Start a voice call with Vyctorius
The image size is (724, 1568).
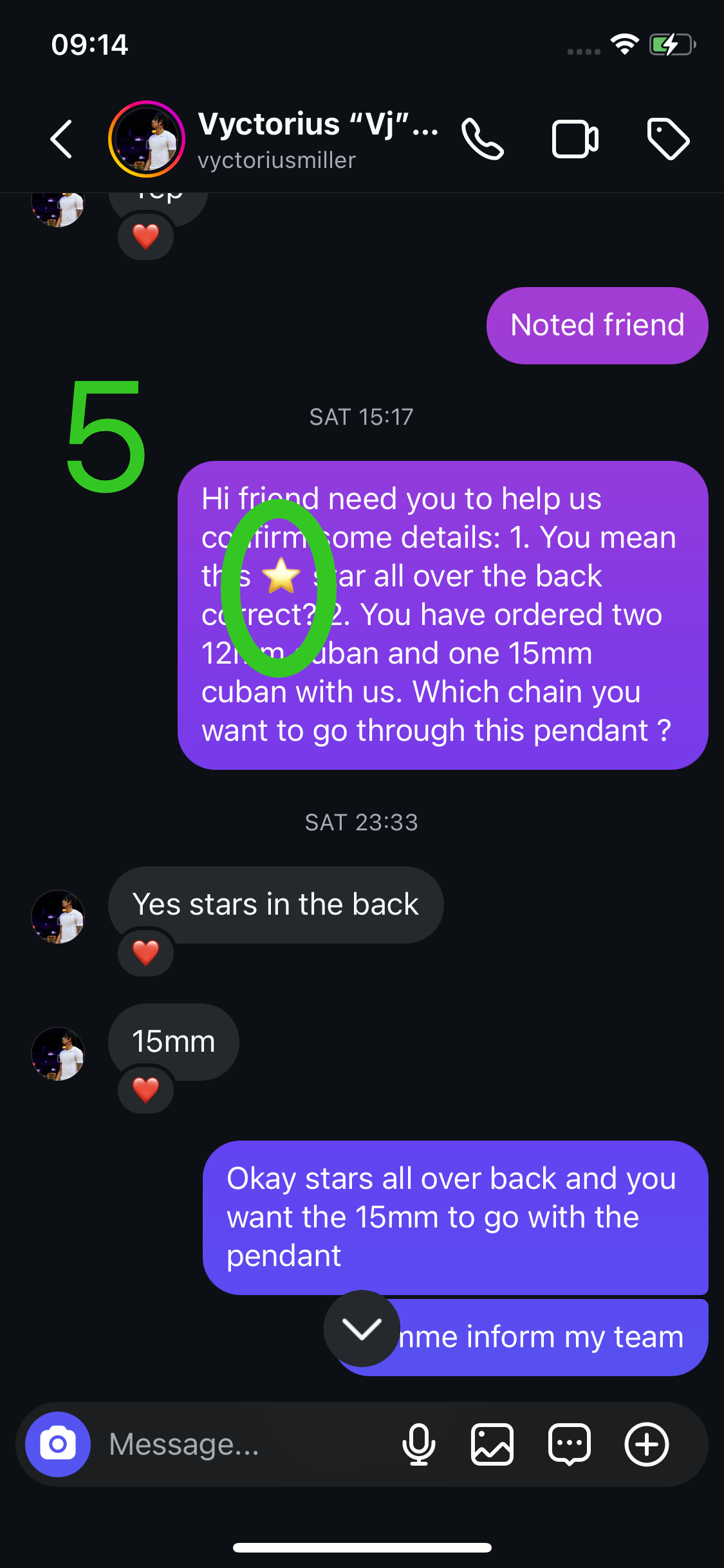click(x=483, y=139)
